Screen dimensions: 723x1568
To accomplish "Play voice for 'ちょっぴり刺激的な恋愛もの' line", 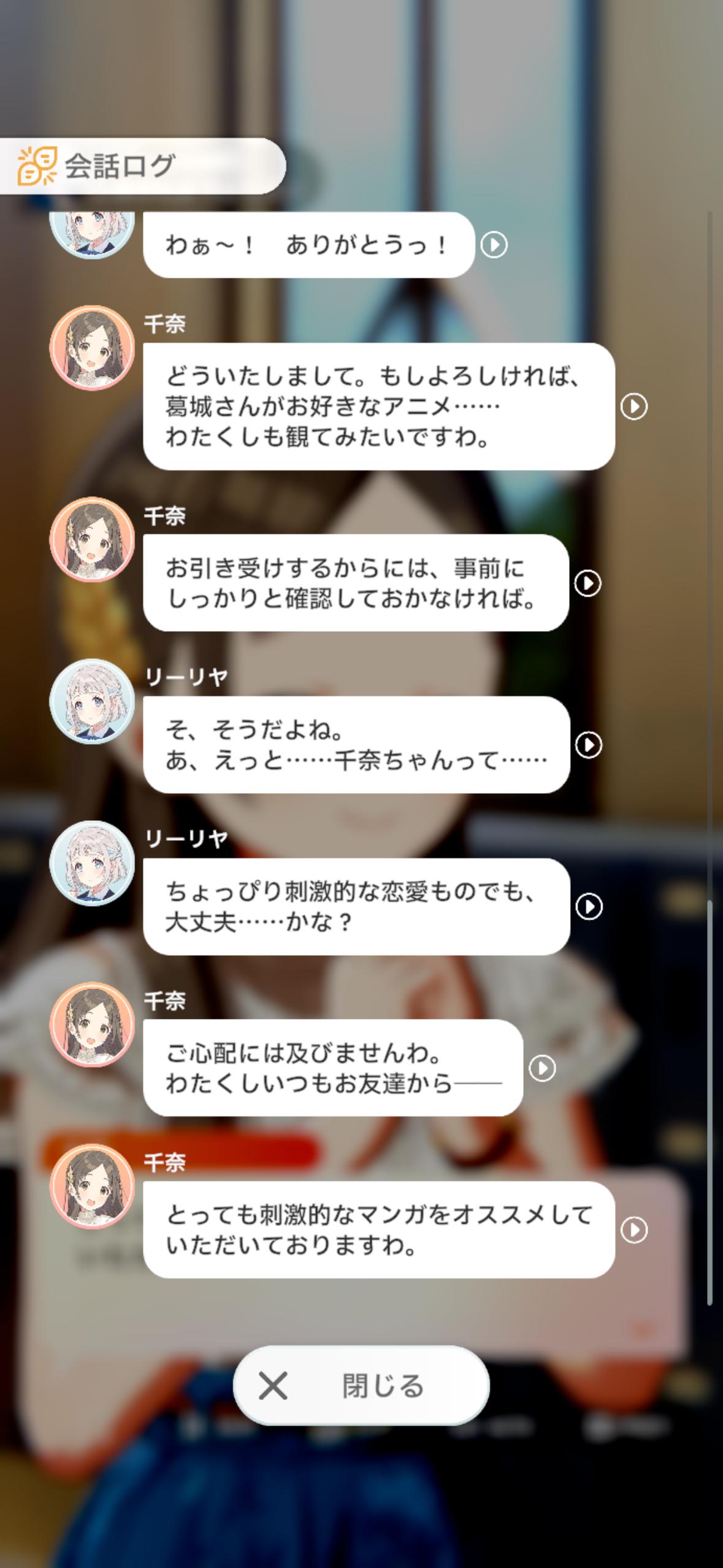I will [589, 907].
